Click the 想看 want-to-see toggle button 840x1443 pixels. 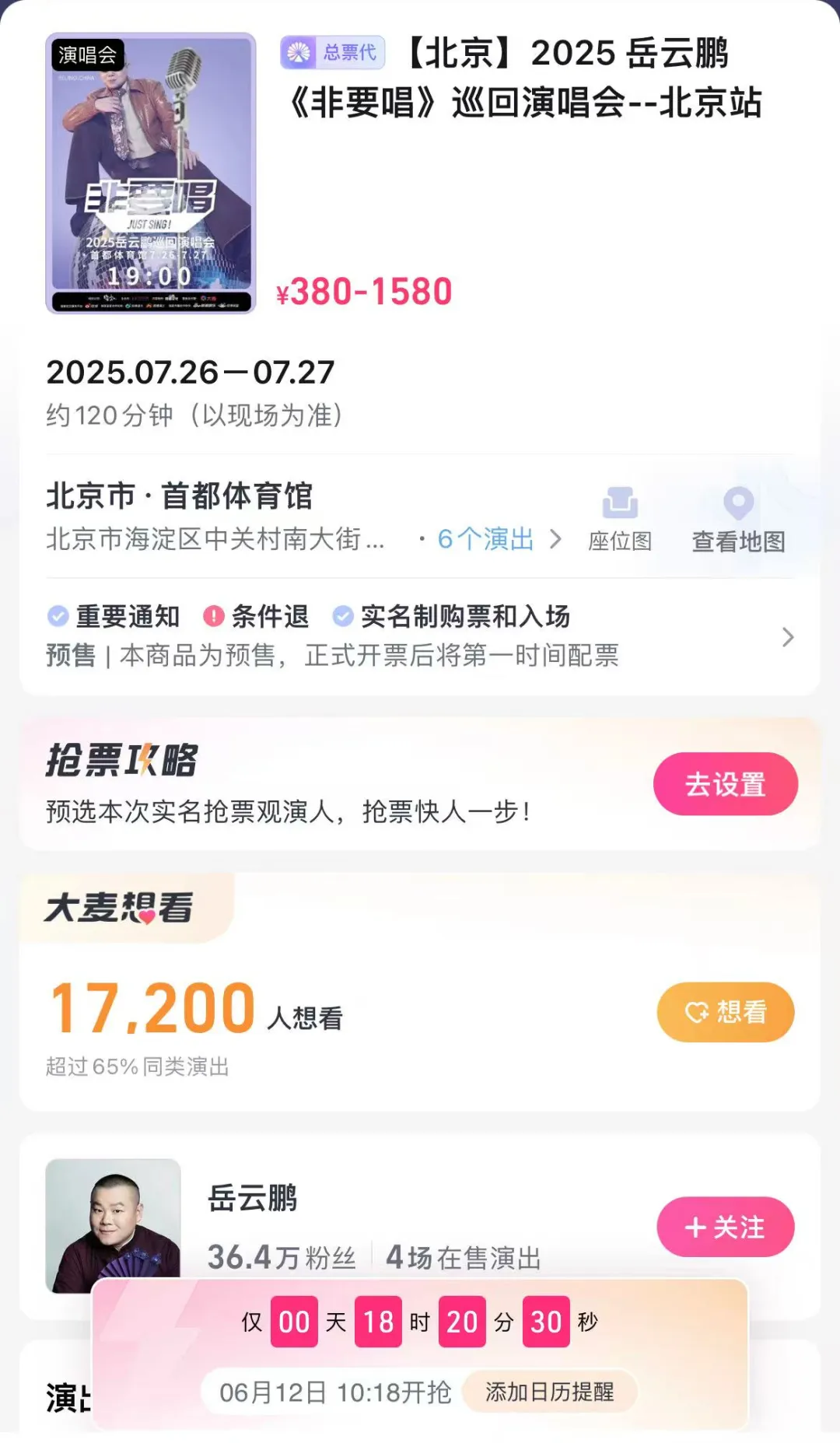click(725, 1011)
